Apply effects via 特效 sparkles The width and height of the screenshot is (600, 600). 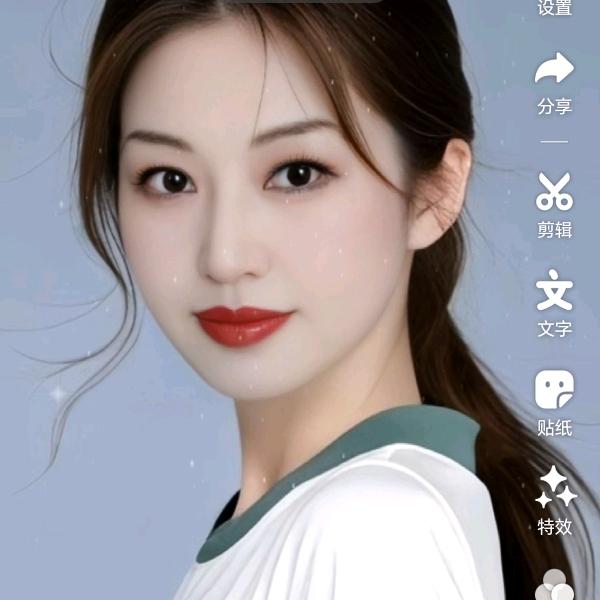point(556,500)
